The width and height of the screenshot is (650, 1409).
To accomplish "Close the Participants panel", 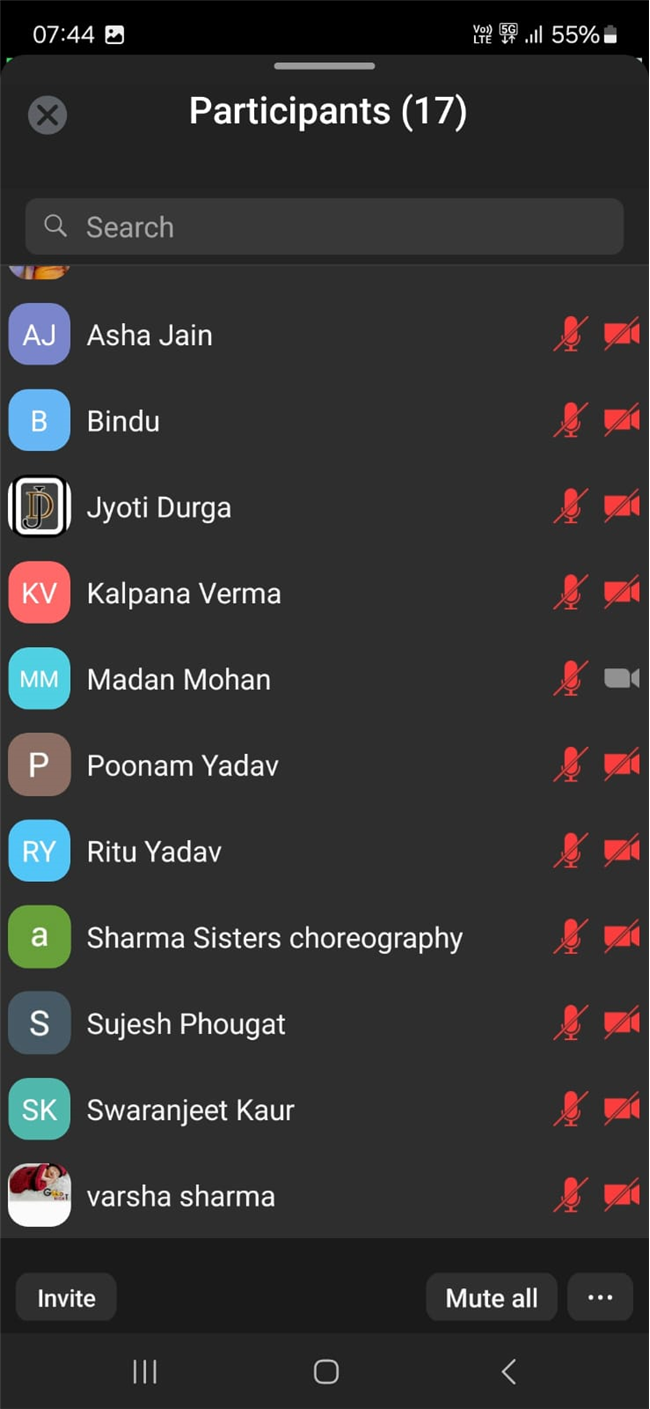I will pos(47,115).
